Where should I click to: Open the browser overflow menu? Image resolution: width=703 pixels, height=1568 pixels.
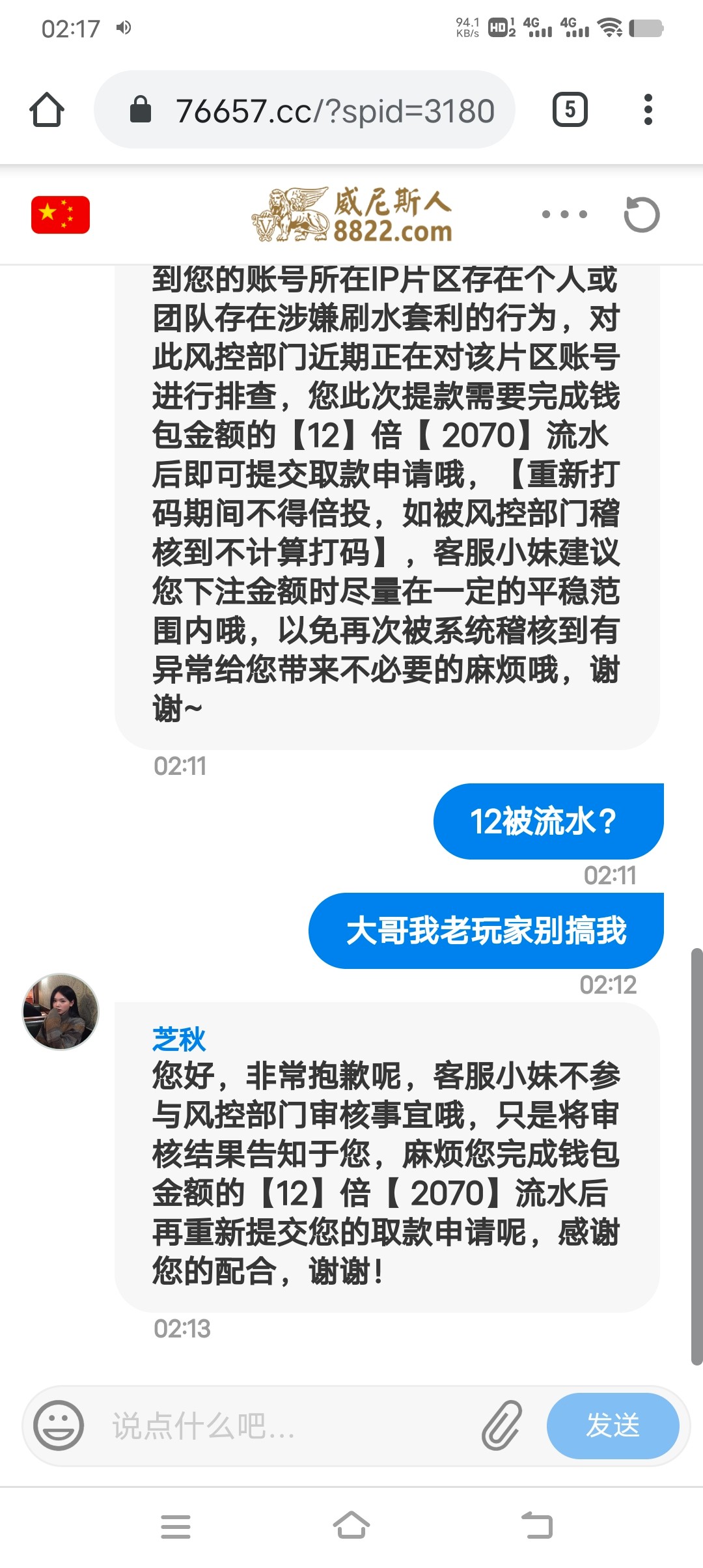(x=647, y=109)
